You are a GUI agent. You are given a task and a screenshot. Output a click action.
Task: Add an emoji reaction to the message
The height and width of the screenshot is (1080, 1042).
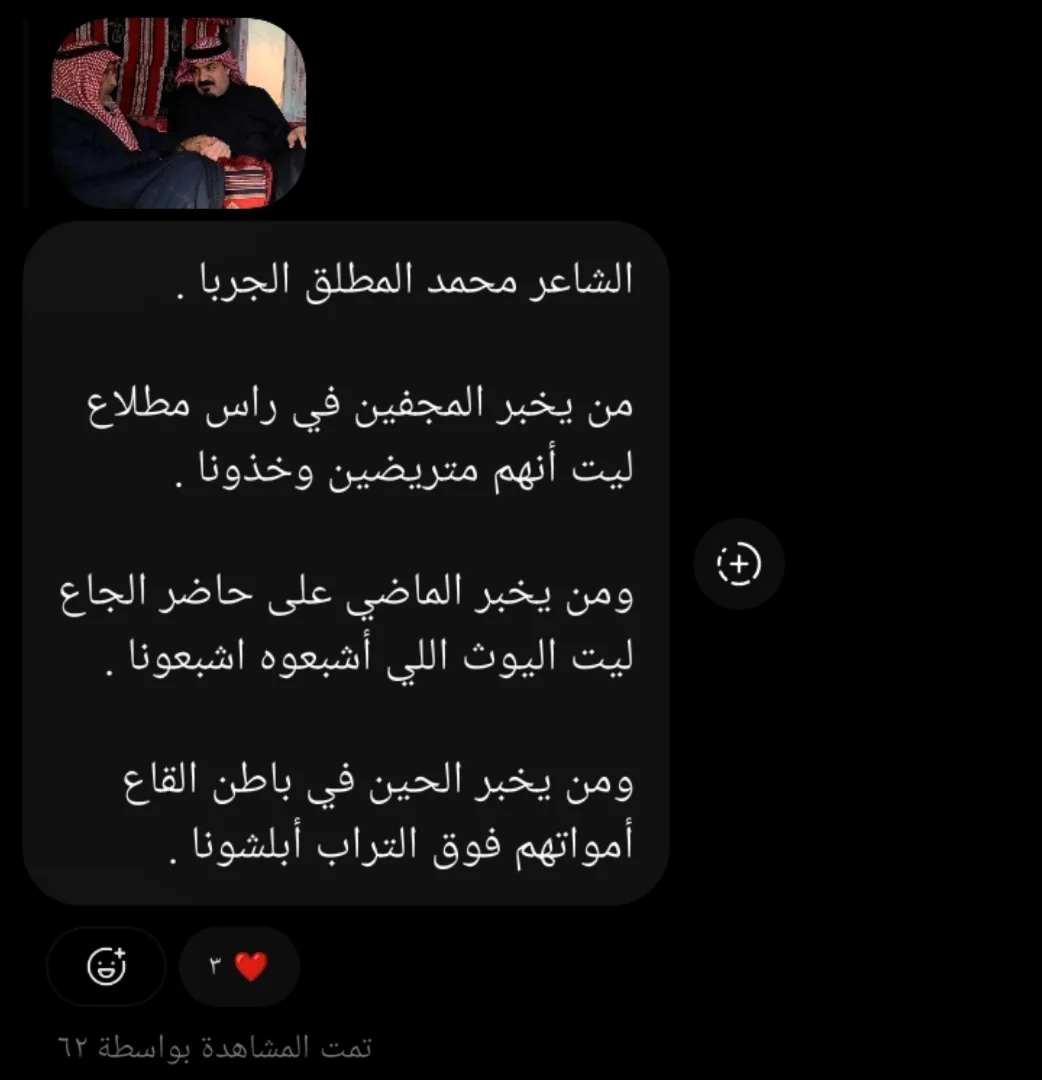click(106, 966)
